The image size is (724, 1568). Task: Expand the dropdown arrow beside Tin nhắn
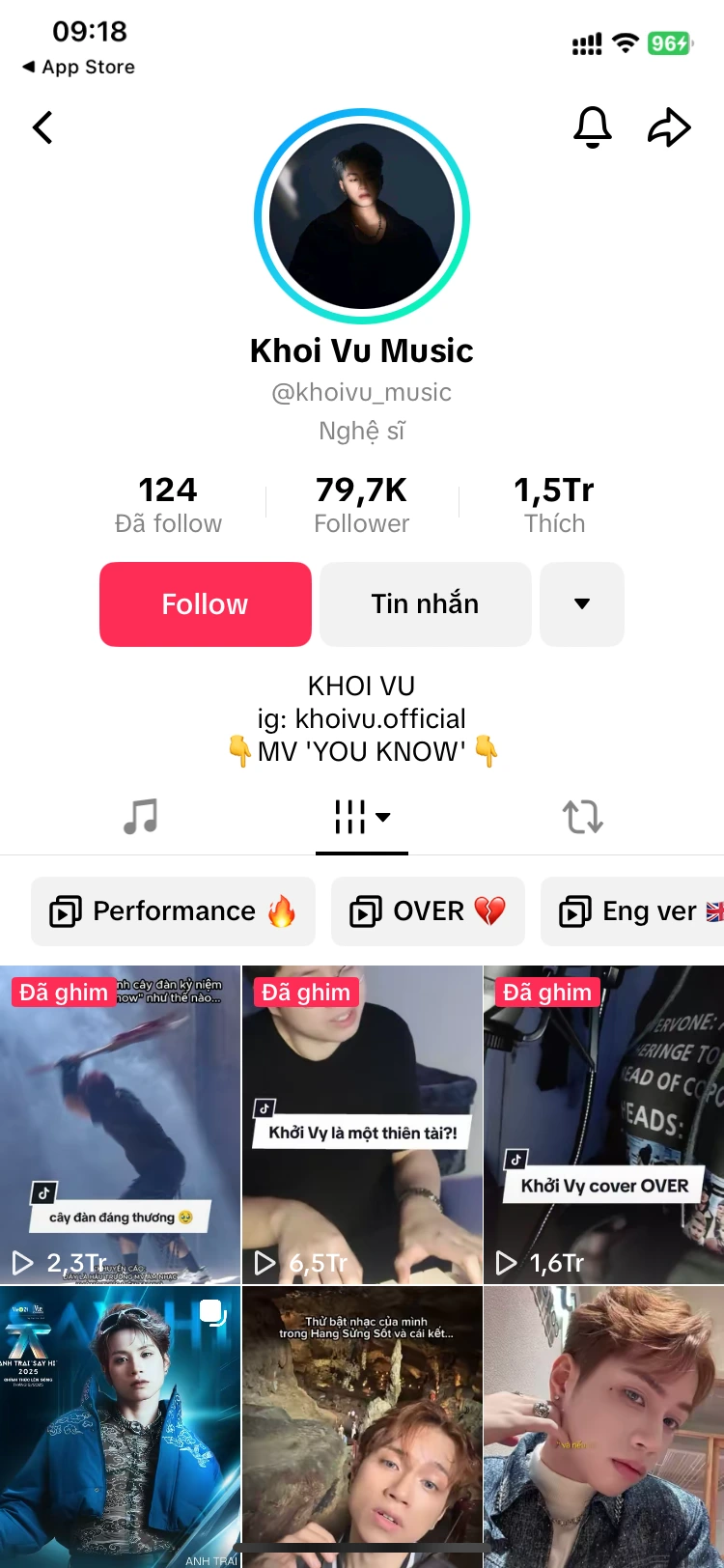click(582, 604)
